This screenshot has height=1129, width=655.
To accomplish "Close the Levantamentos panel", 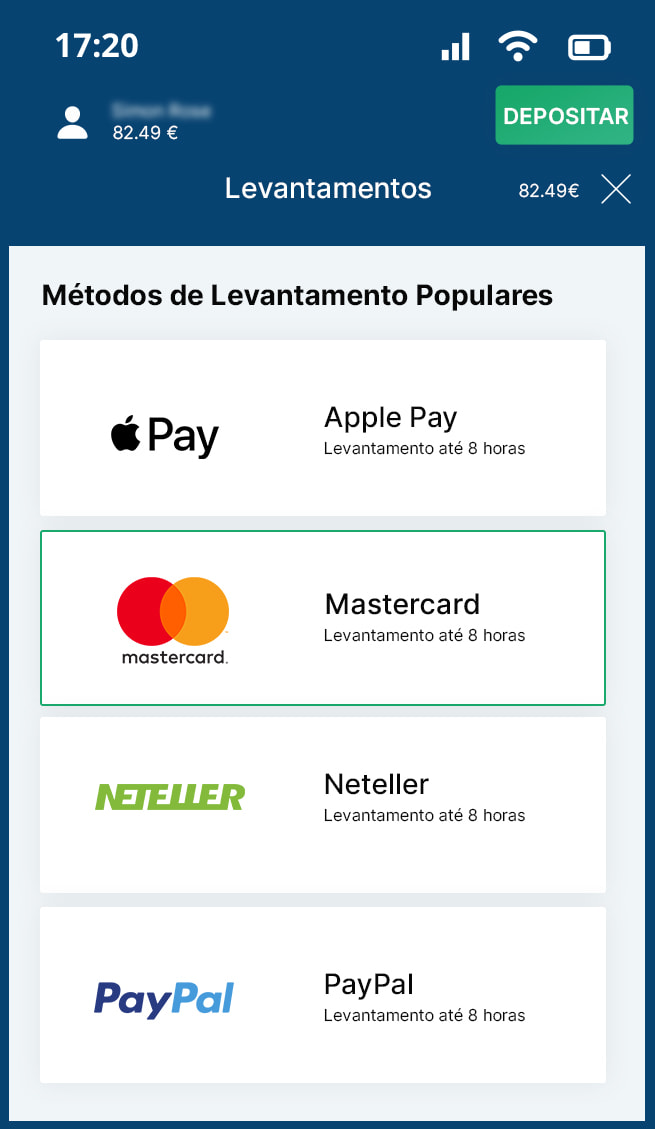I will [x=616, y=189].
